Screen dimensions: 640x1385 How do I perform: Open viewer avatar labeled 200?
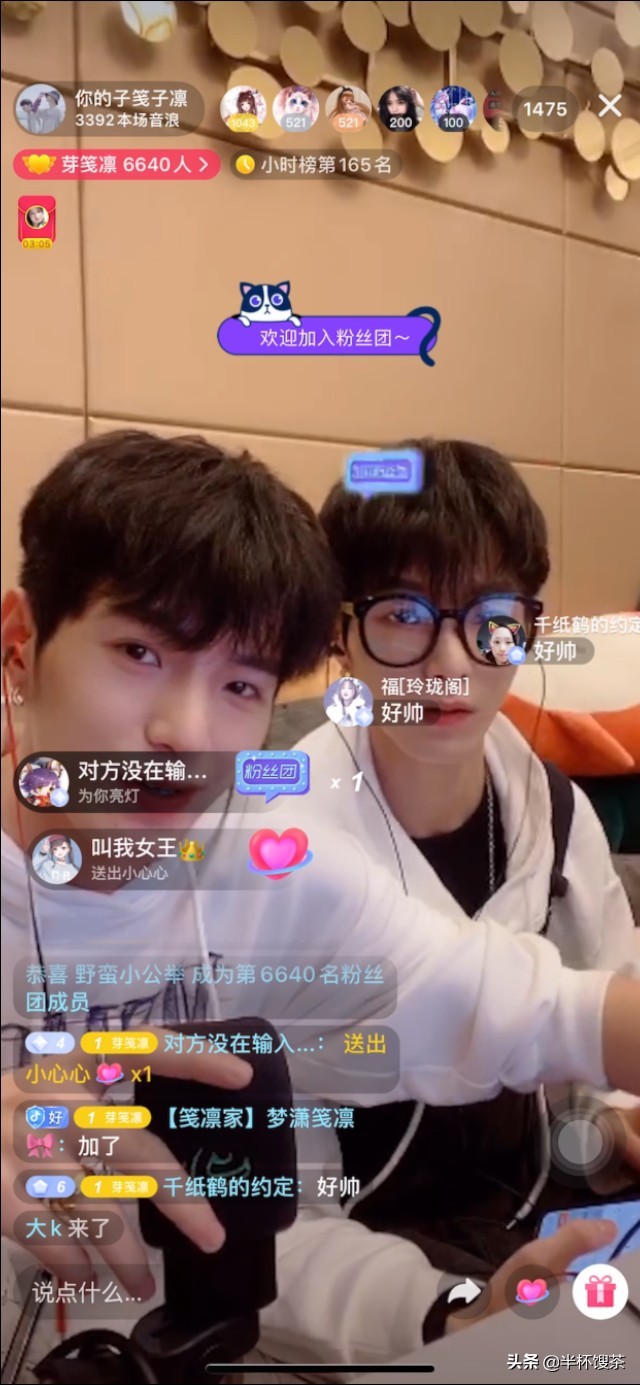click(400, 109)
